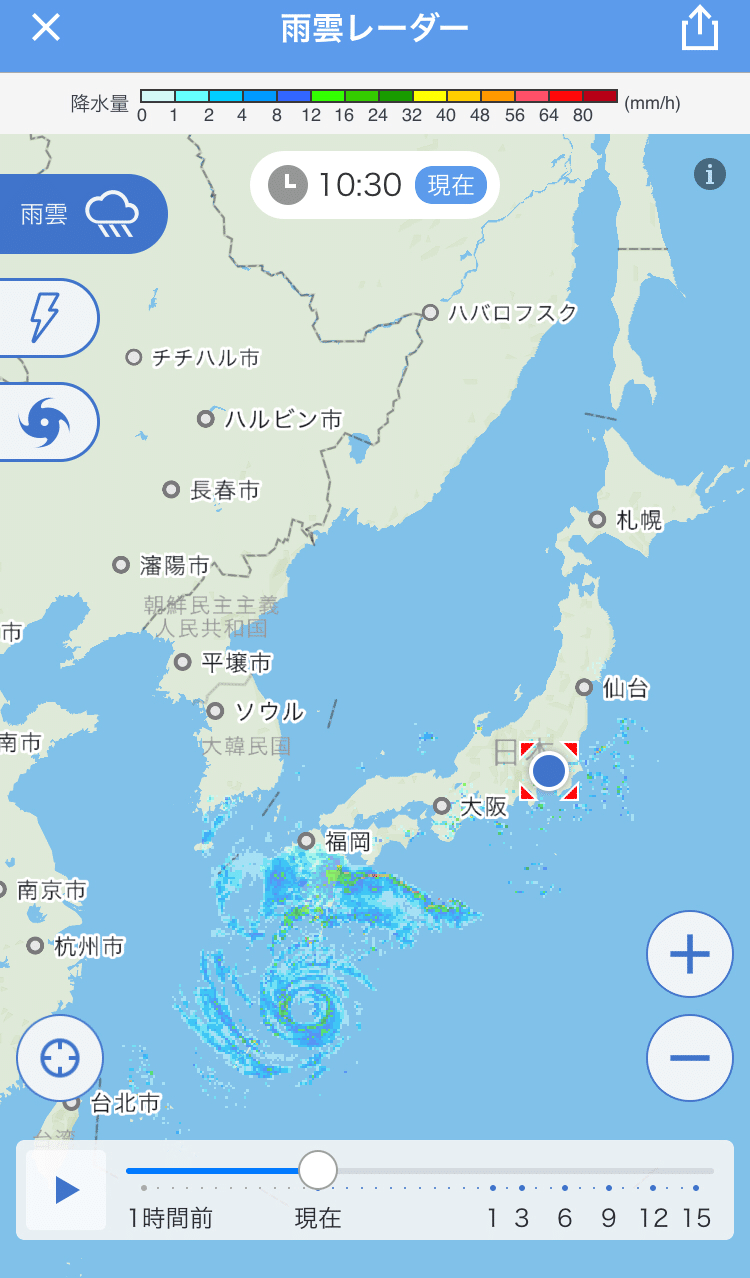Image resolution: width=750 pixels, height=1278 pixels.
Task: Tap the timeline slider handle
Action: click(x=318, y=1170)
